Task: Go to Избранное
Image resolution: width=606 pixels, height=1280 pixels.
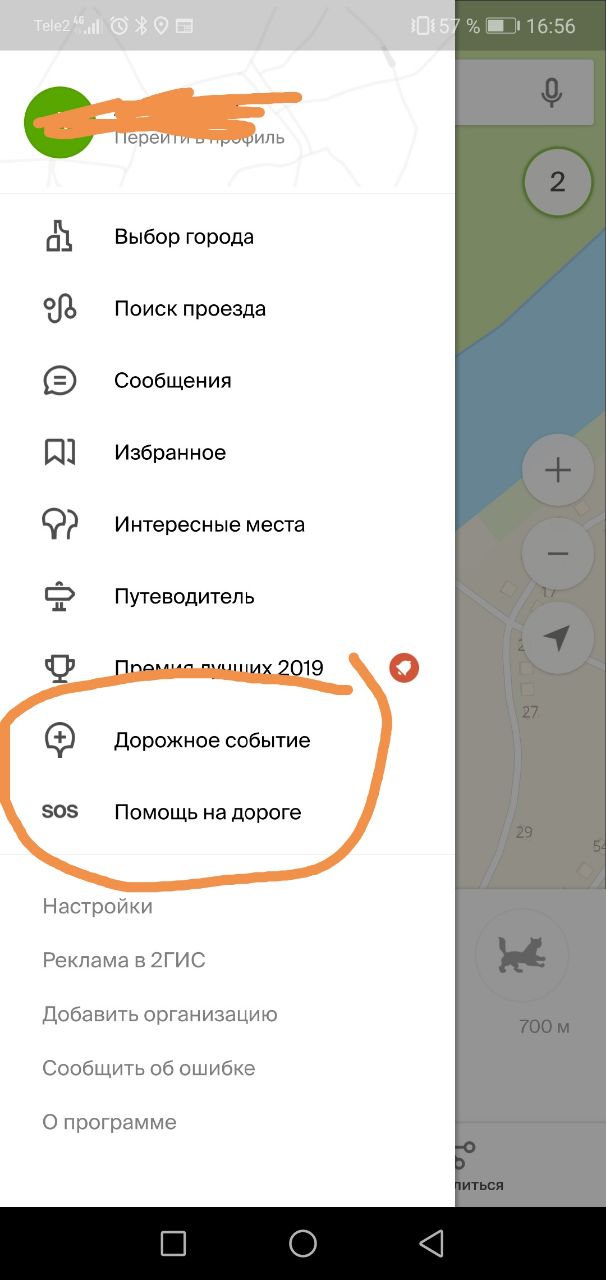Action: point(170,453)
